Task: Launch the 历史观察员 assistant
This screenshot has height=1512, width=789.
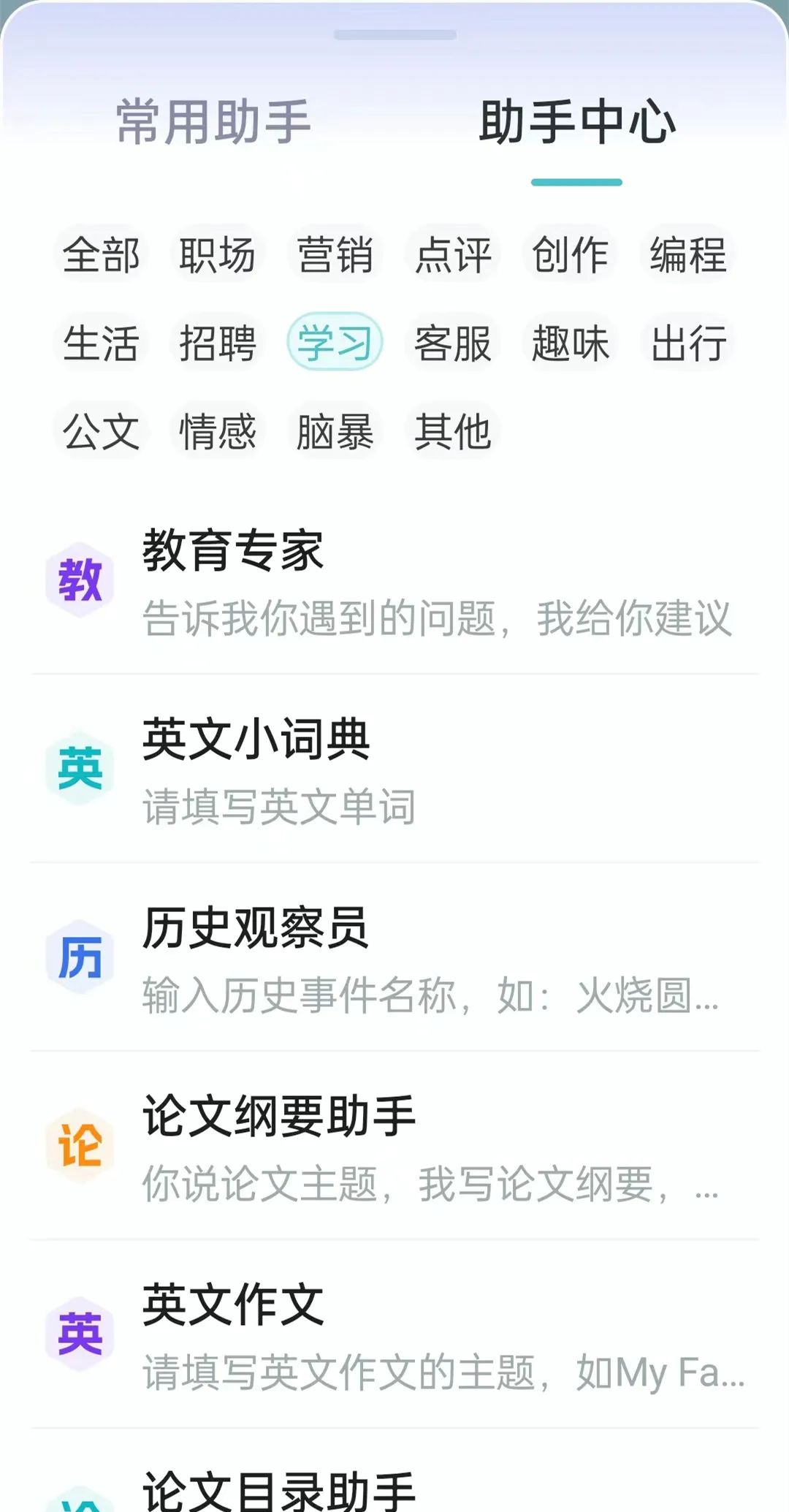Action: click(x=394, y=960)
